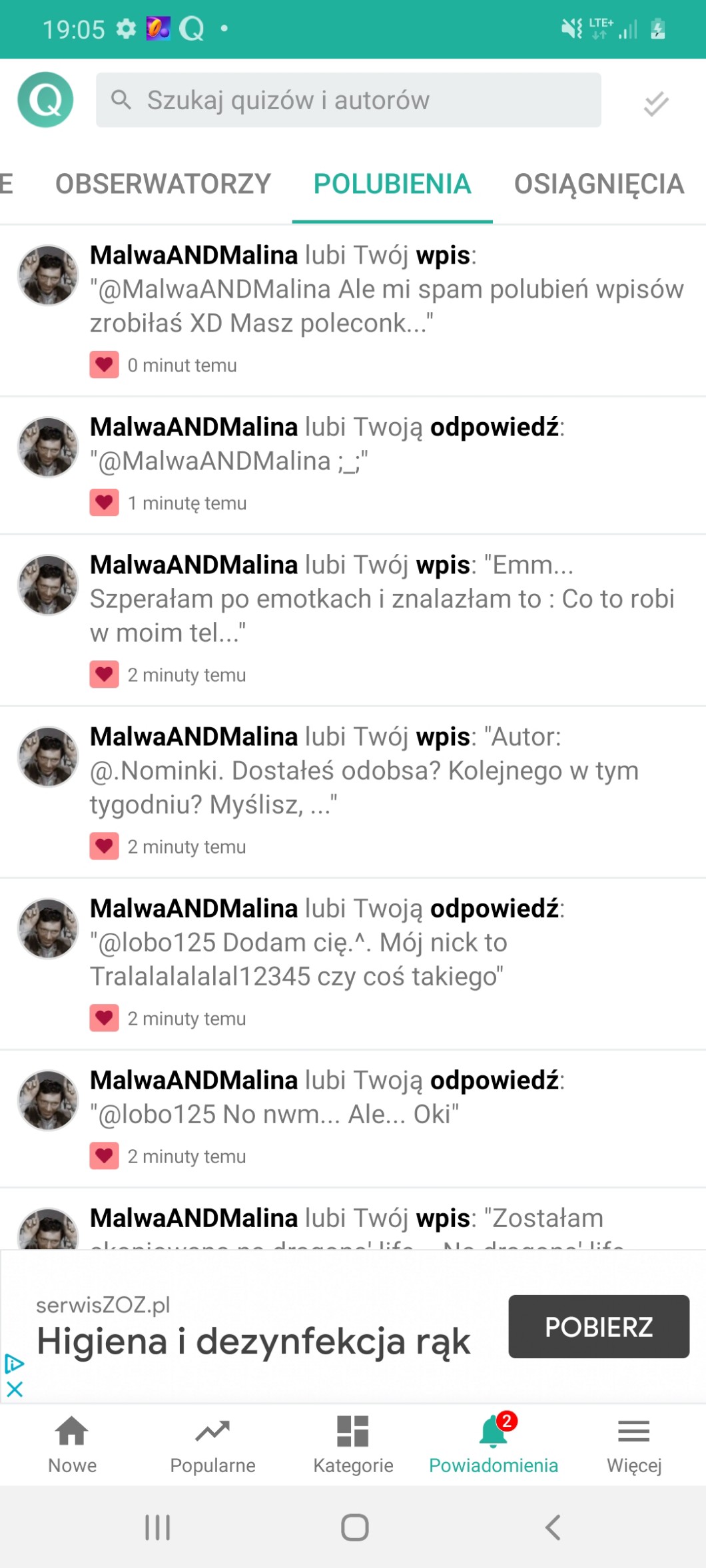Open the green Q app logo
Image resolution: width=706 pixels, height=1568 pixels.
point(45,101)
